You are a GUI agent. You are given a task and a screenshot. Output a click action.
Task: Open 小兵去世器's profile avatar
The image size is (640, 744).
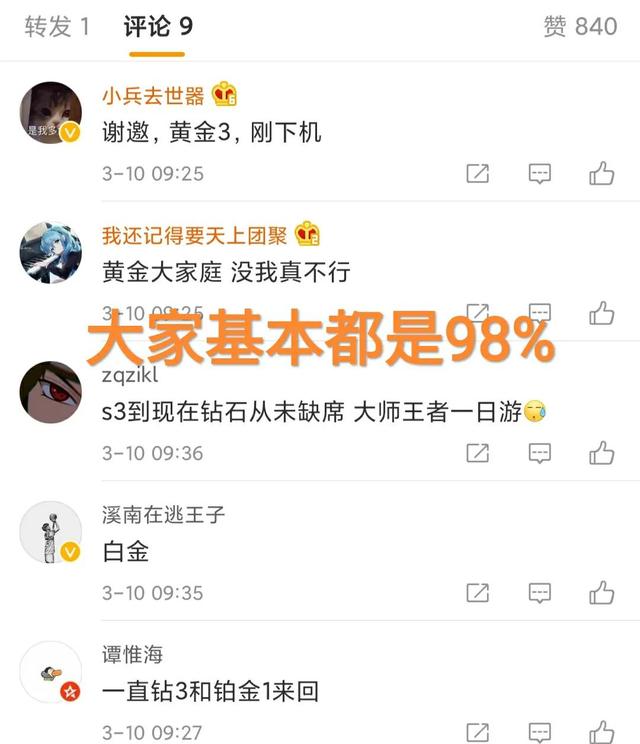pos(51,113)
